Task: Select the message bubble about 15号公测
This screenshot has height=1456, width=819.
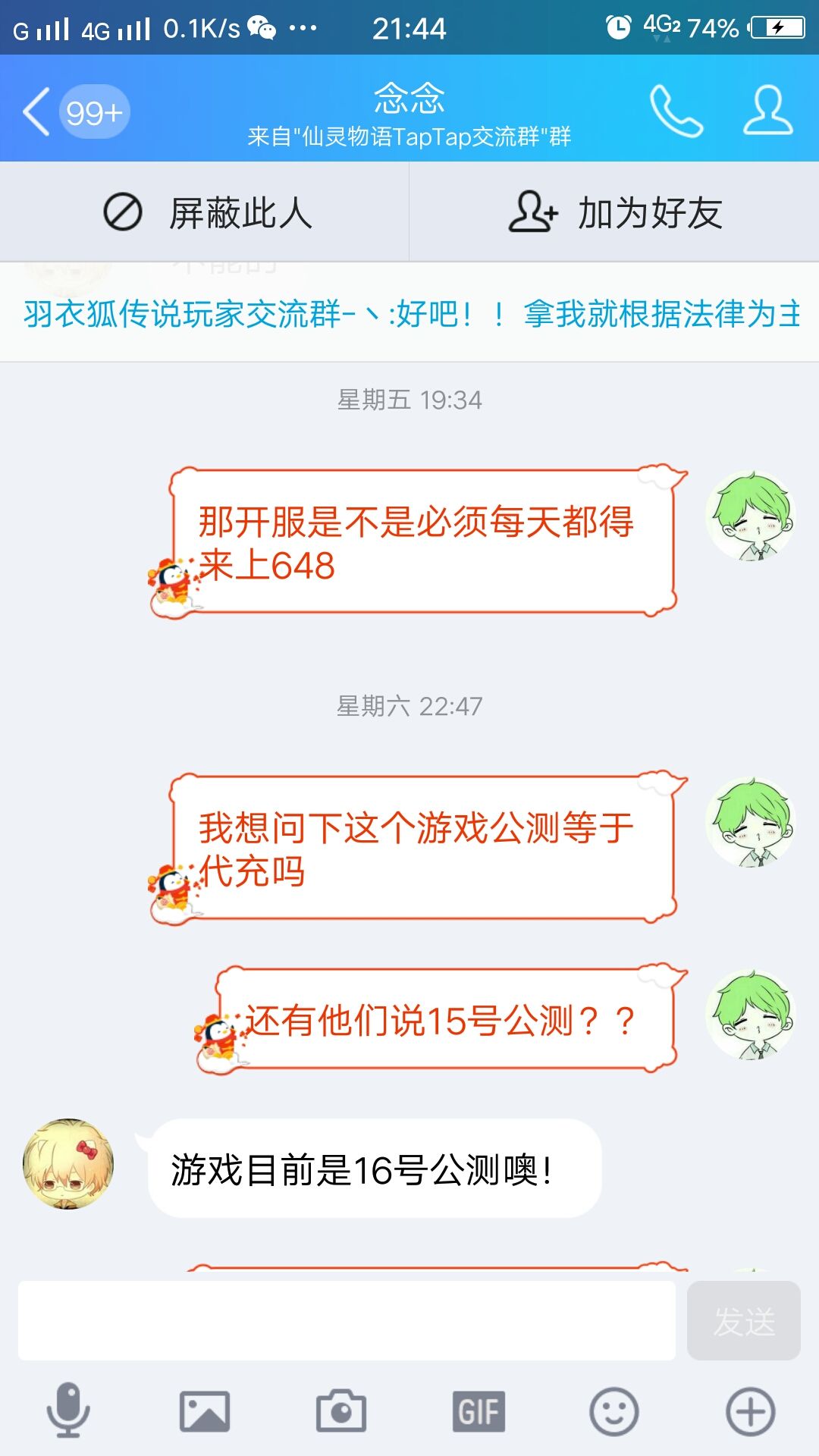Action: click(x=447, y=1020)
